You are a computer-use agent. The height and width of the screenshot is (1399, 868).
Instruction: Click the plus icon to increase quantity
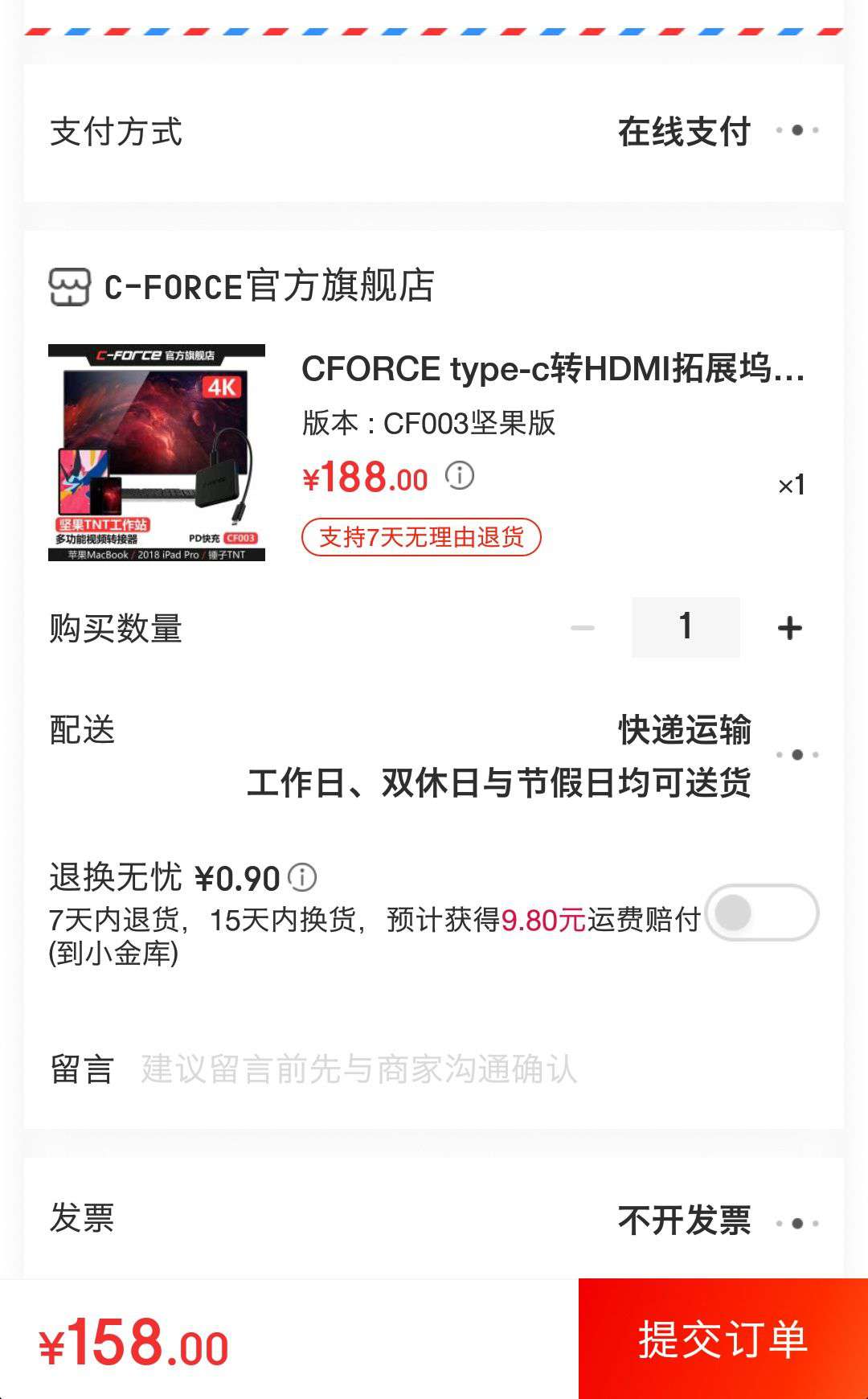tap(789, 626)
